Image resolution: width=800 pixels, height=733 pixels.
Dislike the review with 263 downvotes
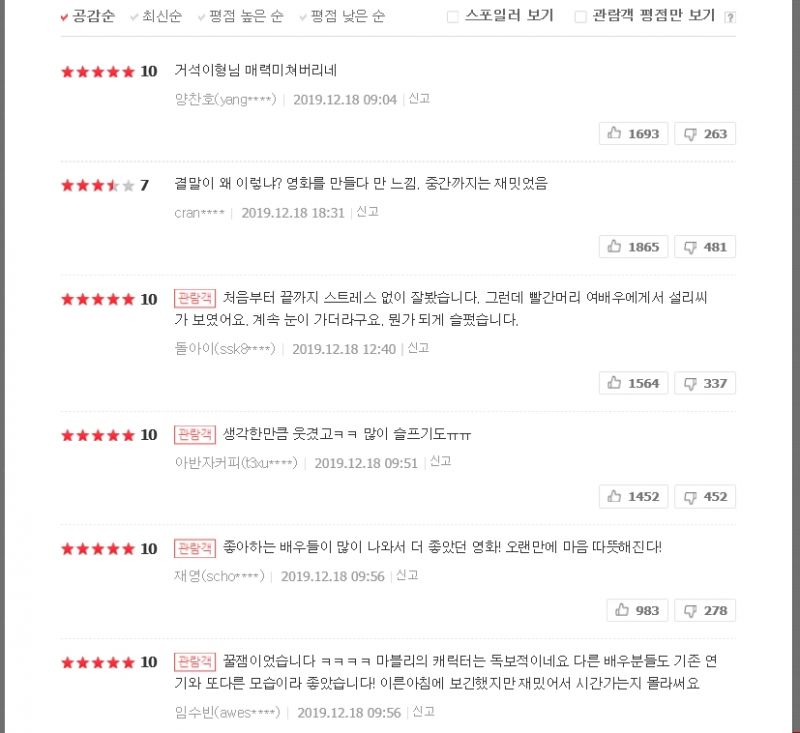tap(705, 134)
